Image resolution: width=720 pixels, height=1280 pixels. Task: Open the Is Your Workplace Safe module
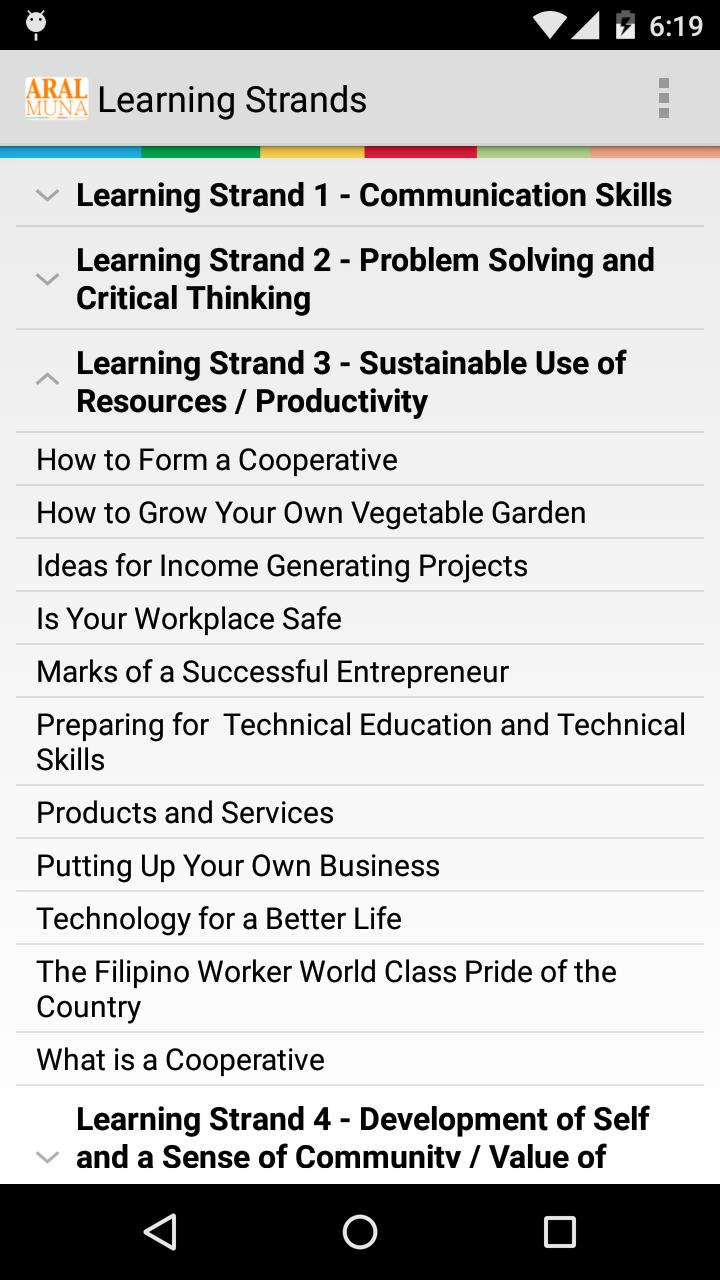189,618
